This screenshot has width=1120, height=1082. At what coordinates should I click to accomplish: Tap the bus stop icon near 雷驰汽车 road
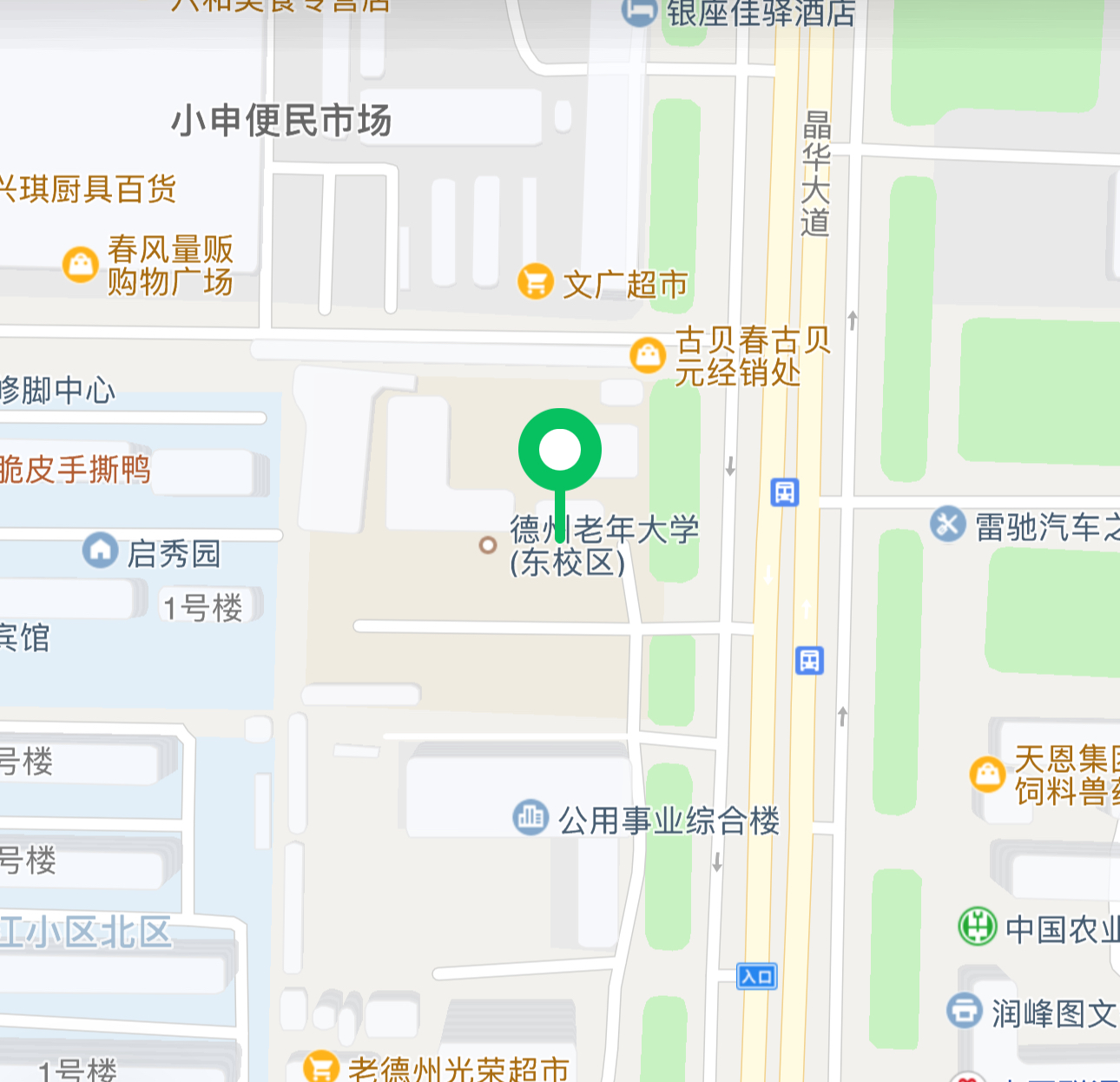point(785,492)
